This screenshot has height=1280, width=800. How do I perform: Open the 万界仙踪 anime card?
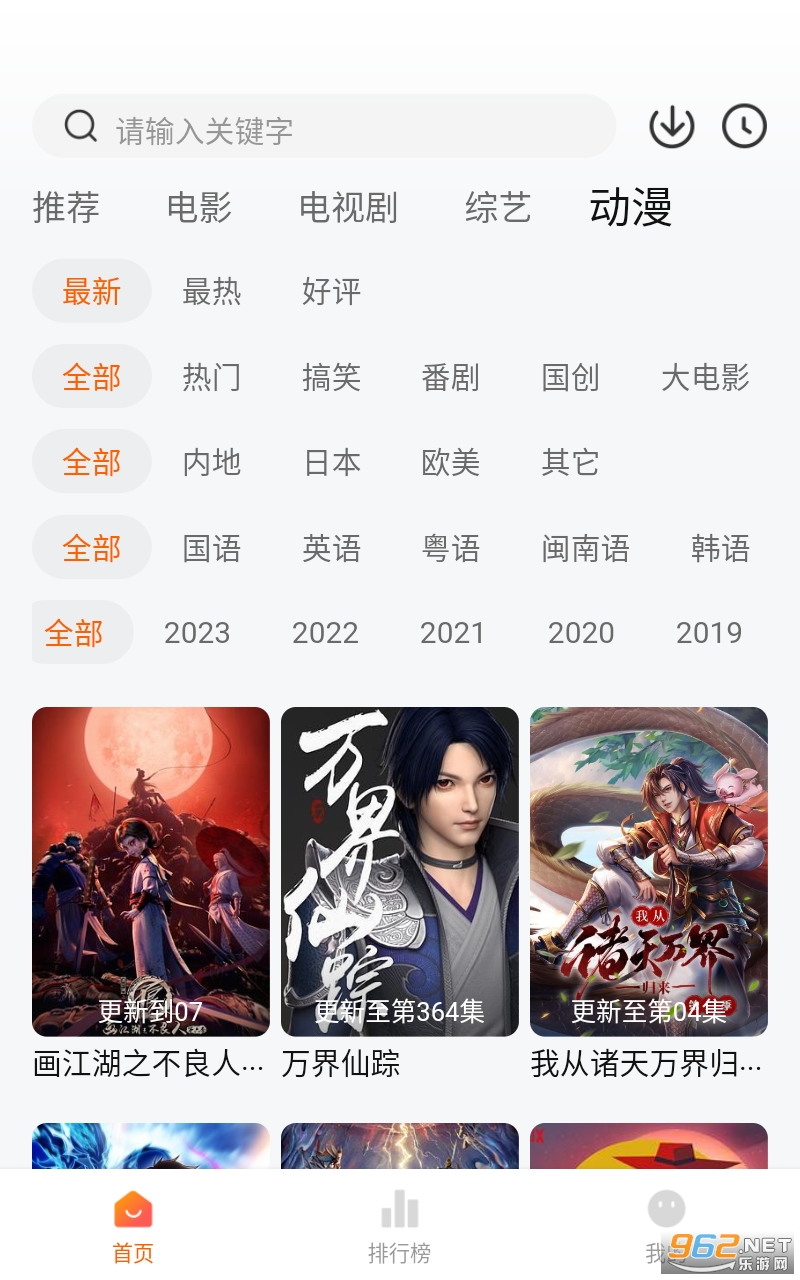click(400, 872)
